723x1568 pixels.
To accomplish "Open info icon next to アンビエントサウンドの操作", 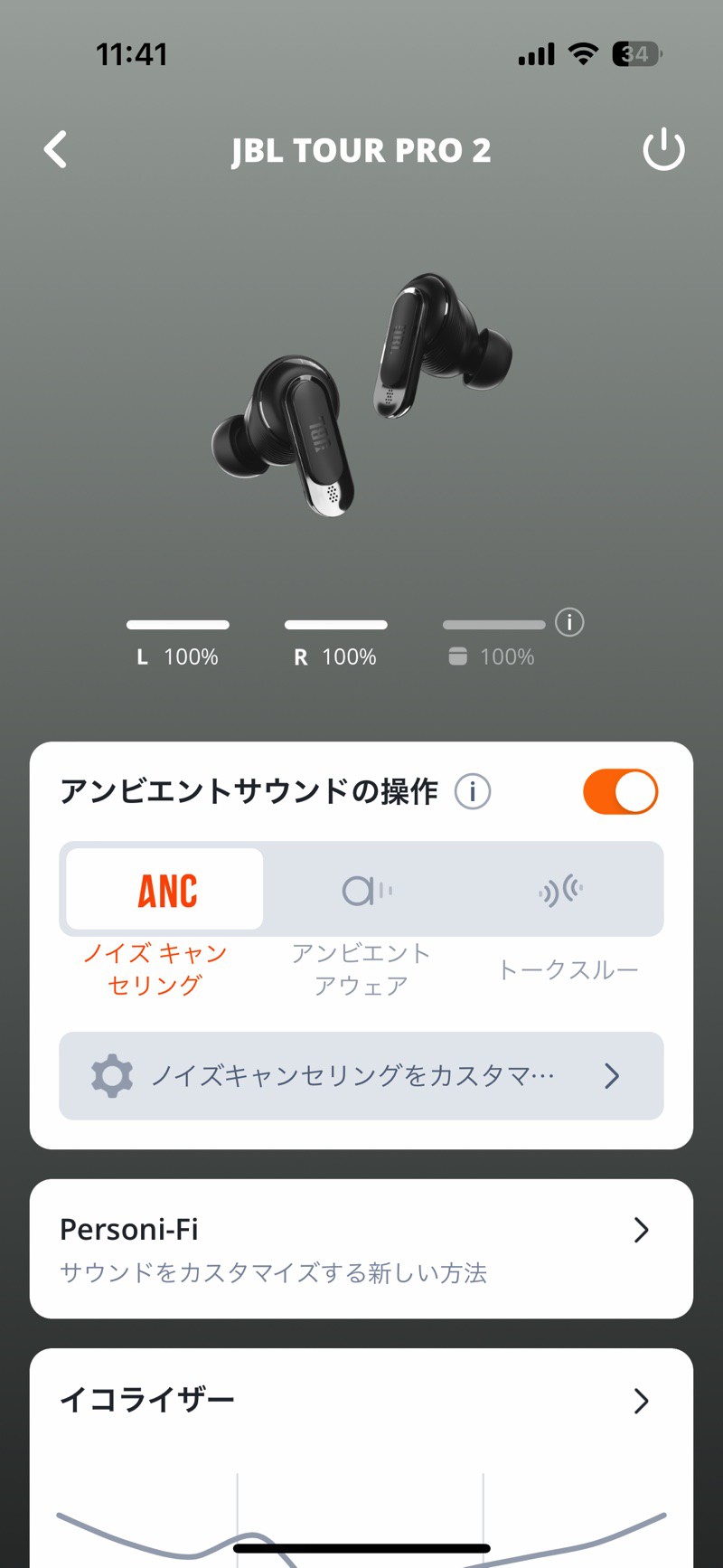I will click(473, 791).
